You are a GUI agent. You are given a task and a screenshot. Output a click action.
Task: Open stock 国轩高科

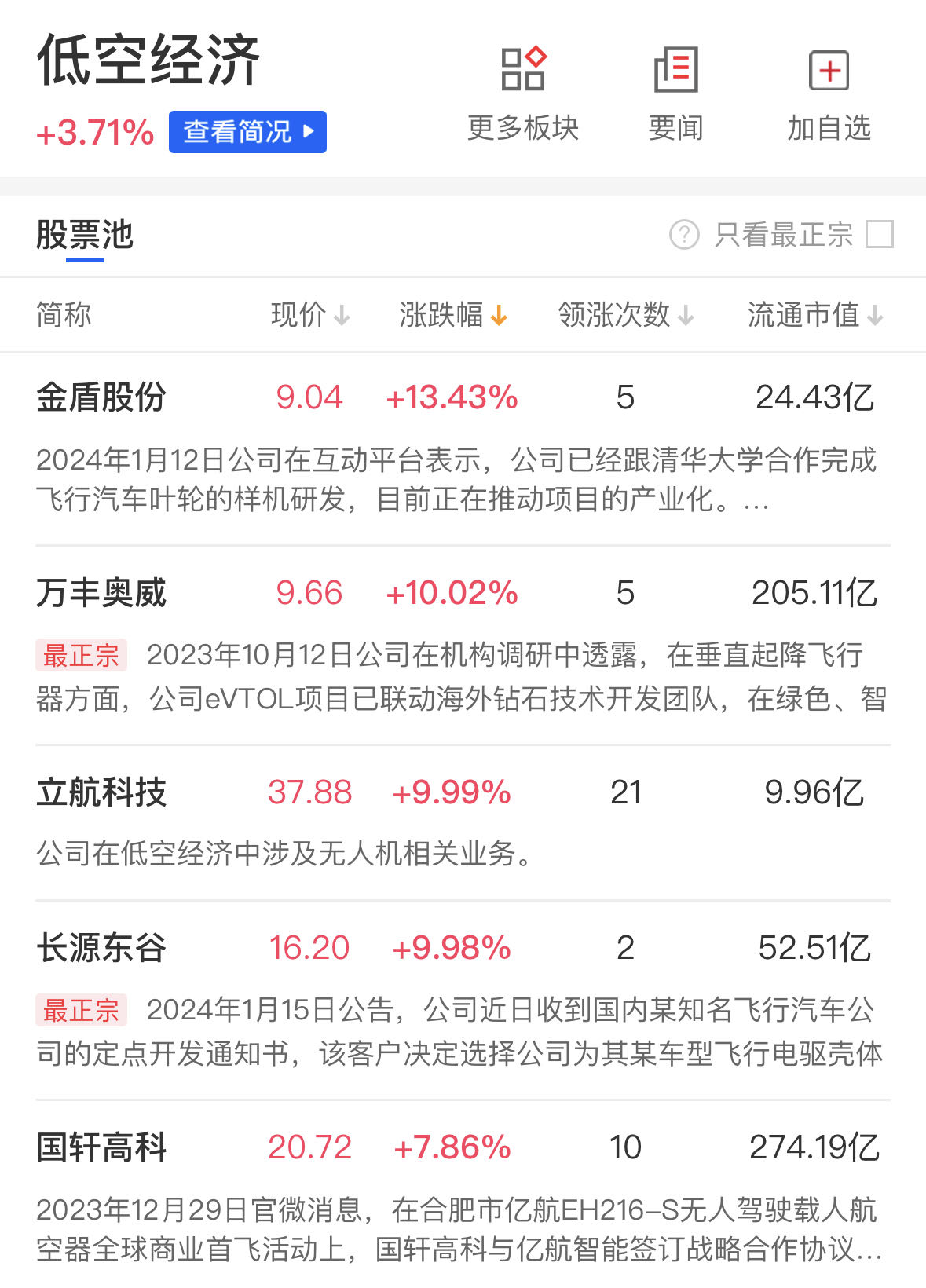click(101, 1147)
